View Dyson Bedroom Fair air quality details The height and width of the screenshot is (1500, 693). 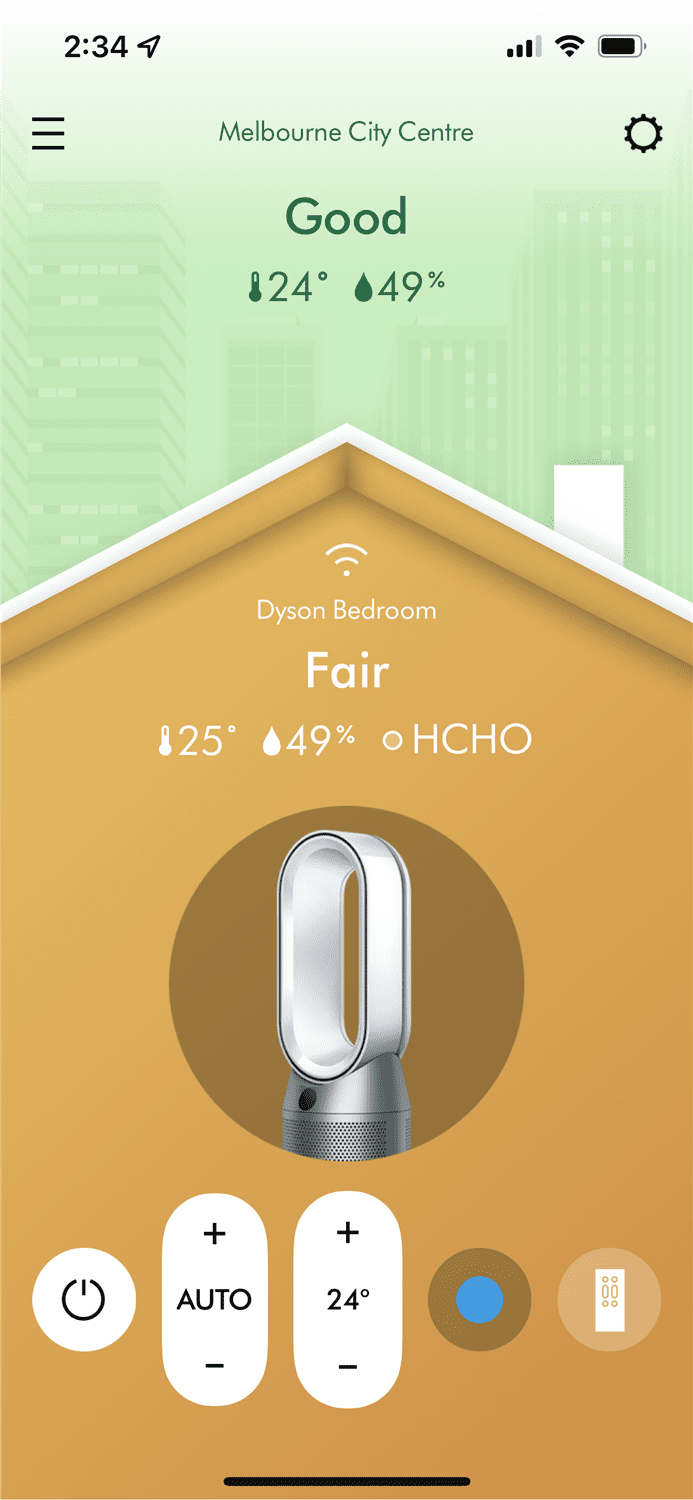(346, 671)
